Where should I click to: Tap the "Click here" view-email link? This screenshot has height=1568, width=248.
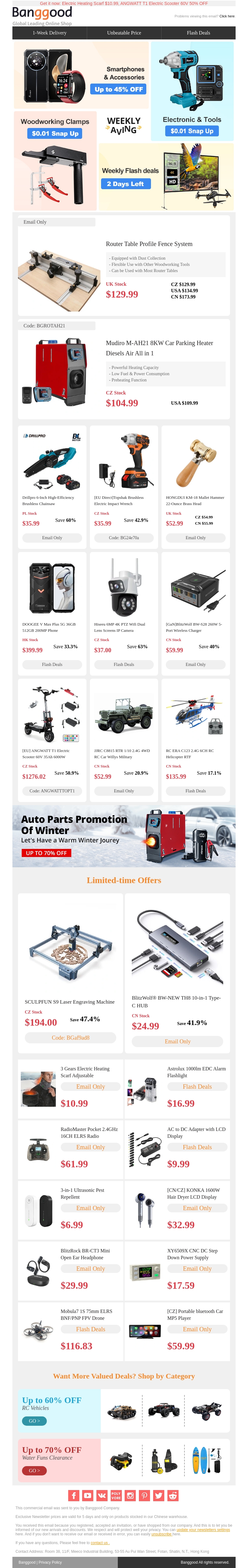227,16
